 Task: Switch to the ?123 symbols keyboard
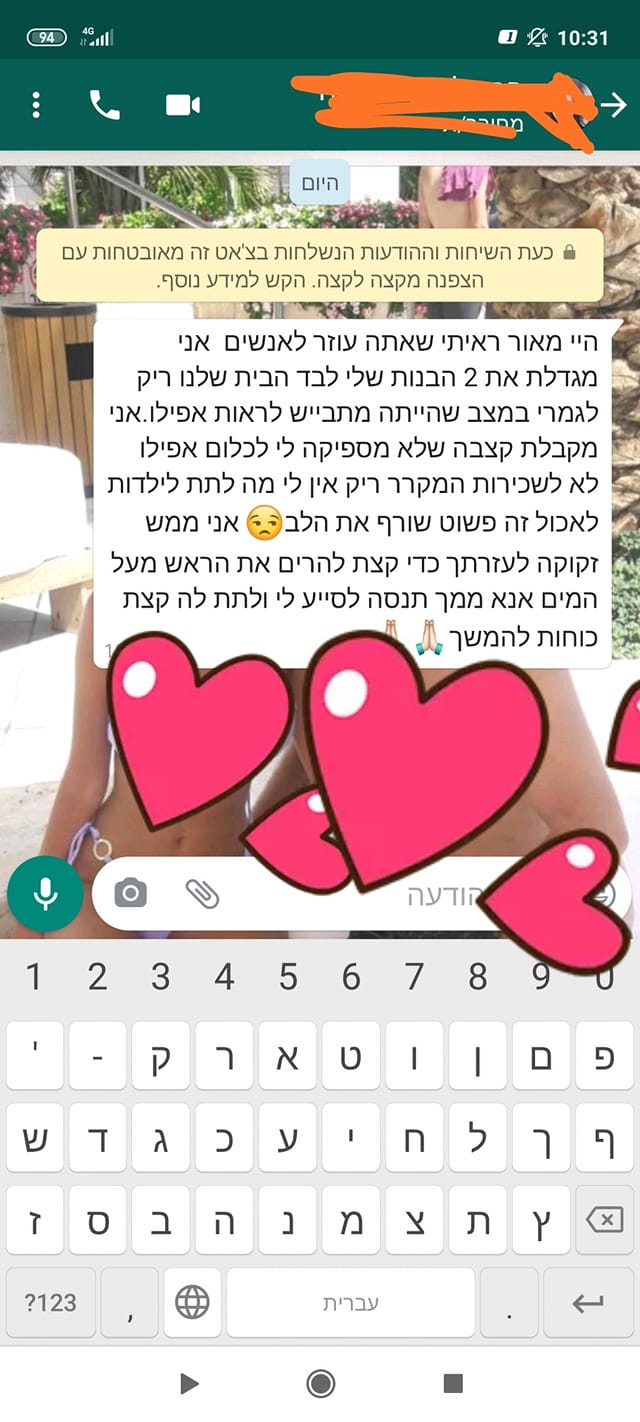[x=50, y=1302]
